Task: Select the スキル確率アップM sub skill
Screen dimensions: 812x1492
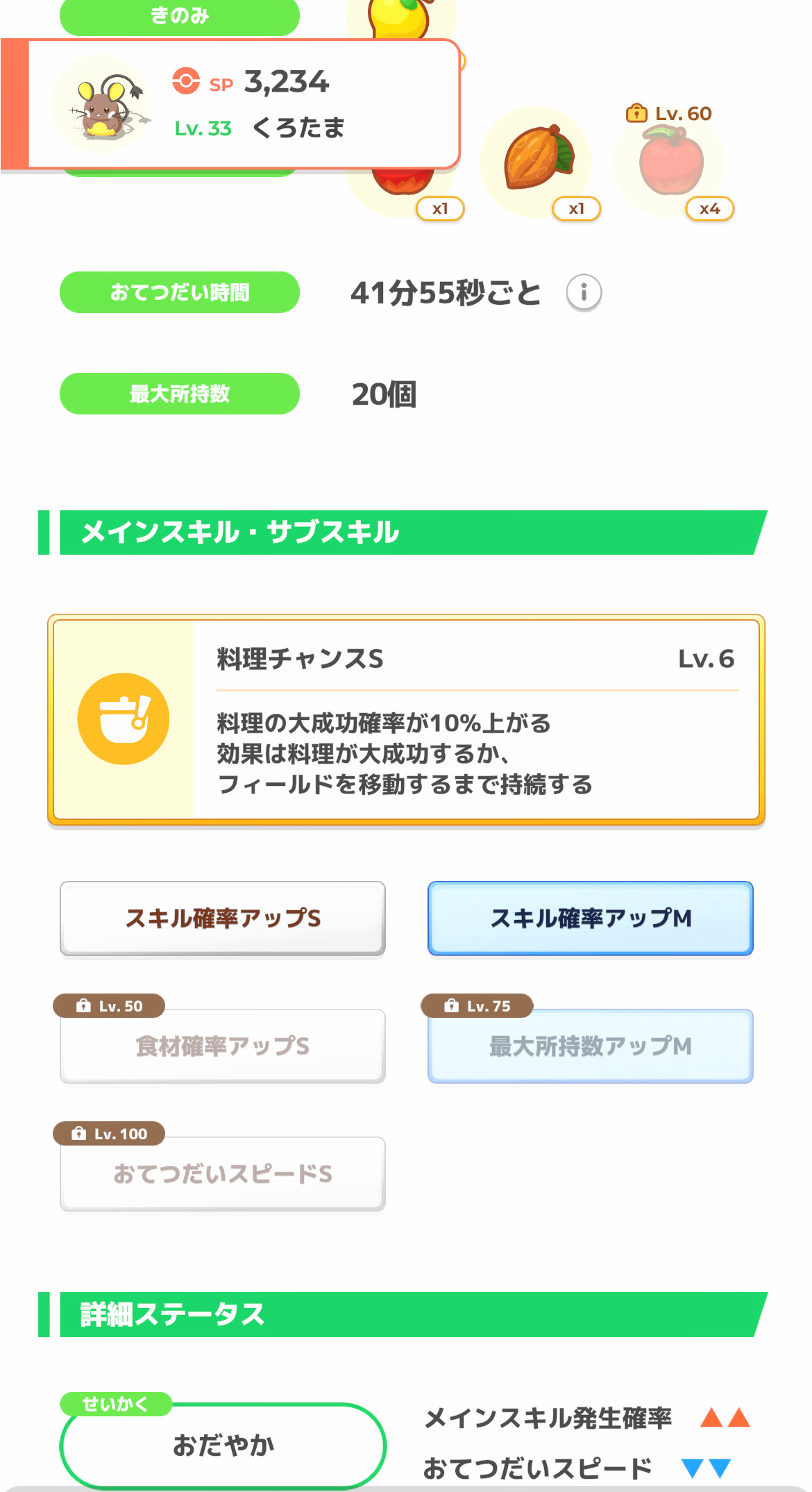Action: (x=591, y=919)
